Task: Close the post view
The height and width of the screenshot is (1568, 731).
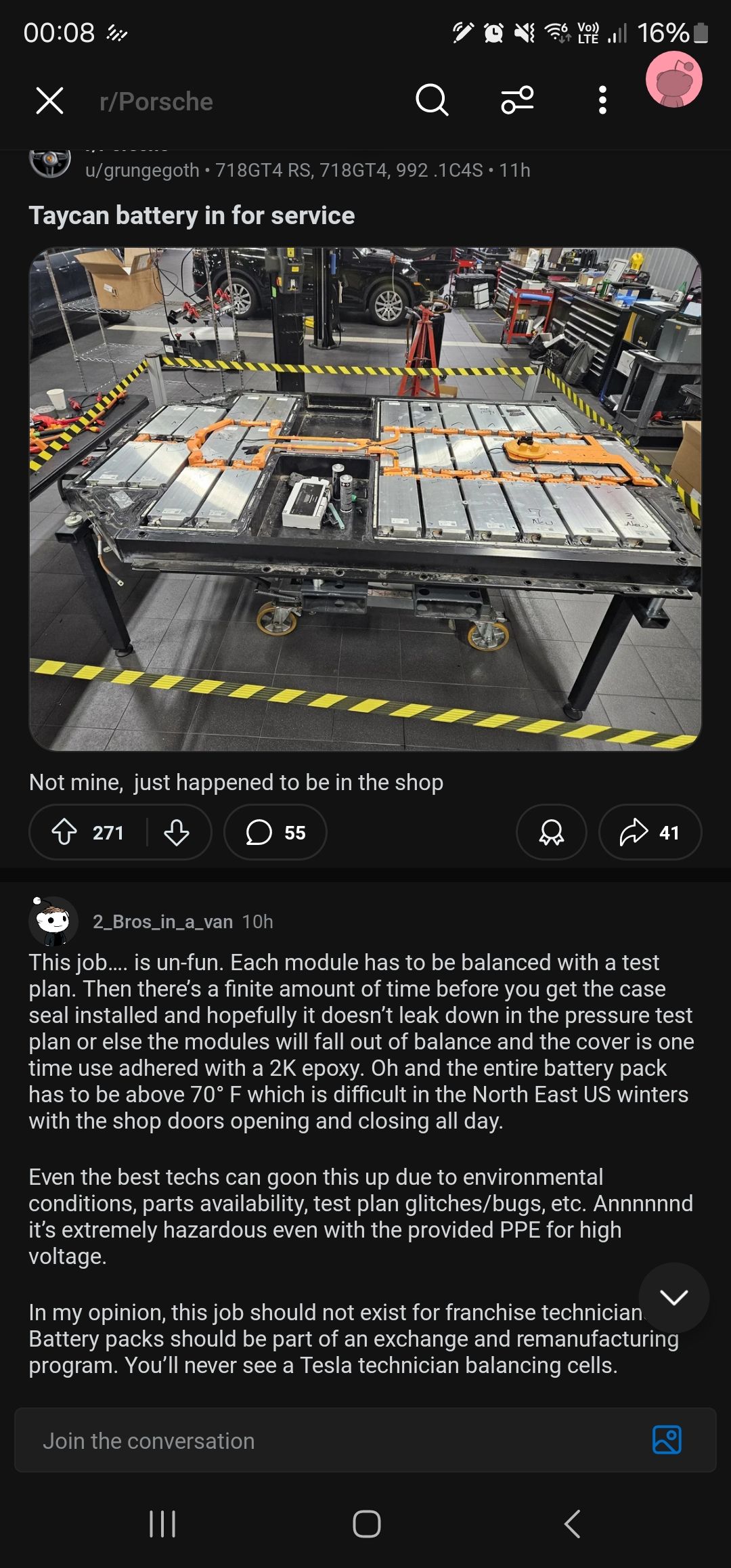Action: coord(49,101)
